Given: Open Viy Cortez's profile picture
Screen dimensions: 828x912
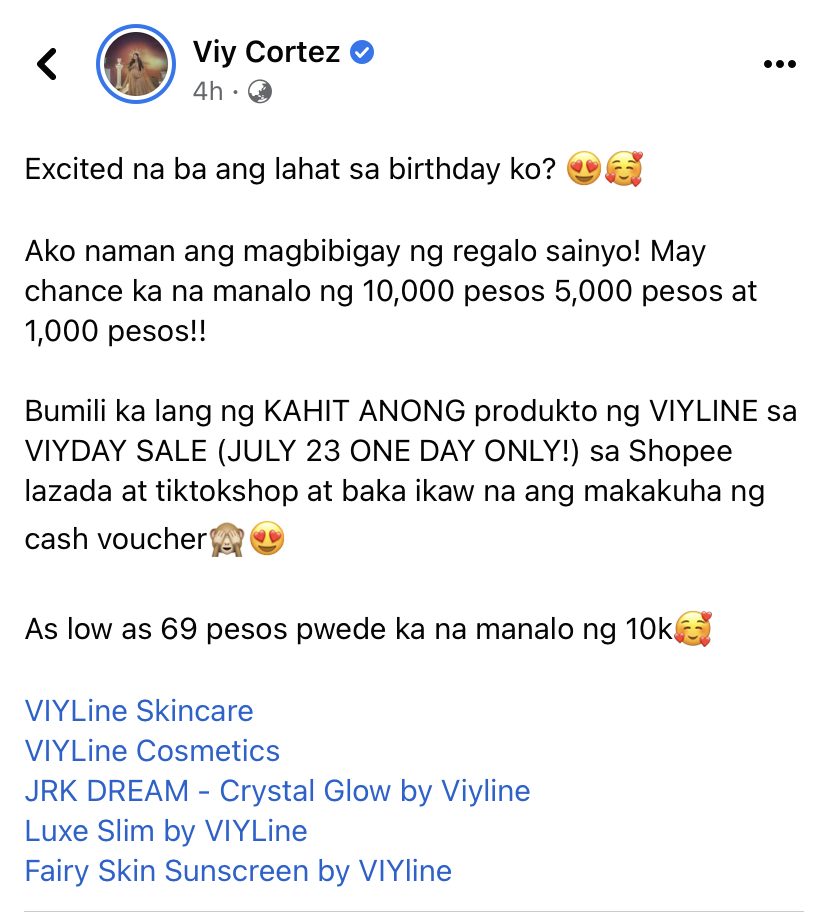Looking at the screenshot, I should pyautogui.click(x=136, y=65).
